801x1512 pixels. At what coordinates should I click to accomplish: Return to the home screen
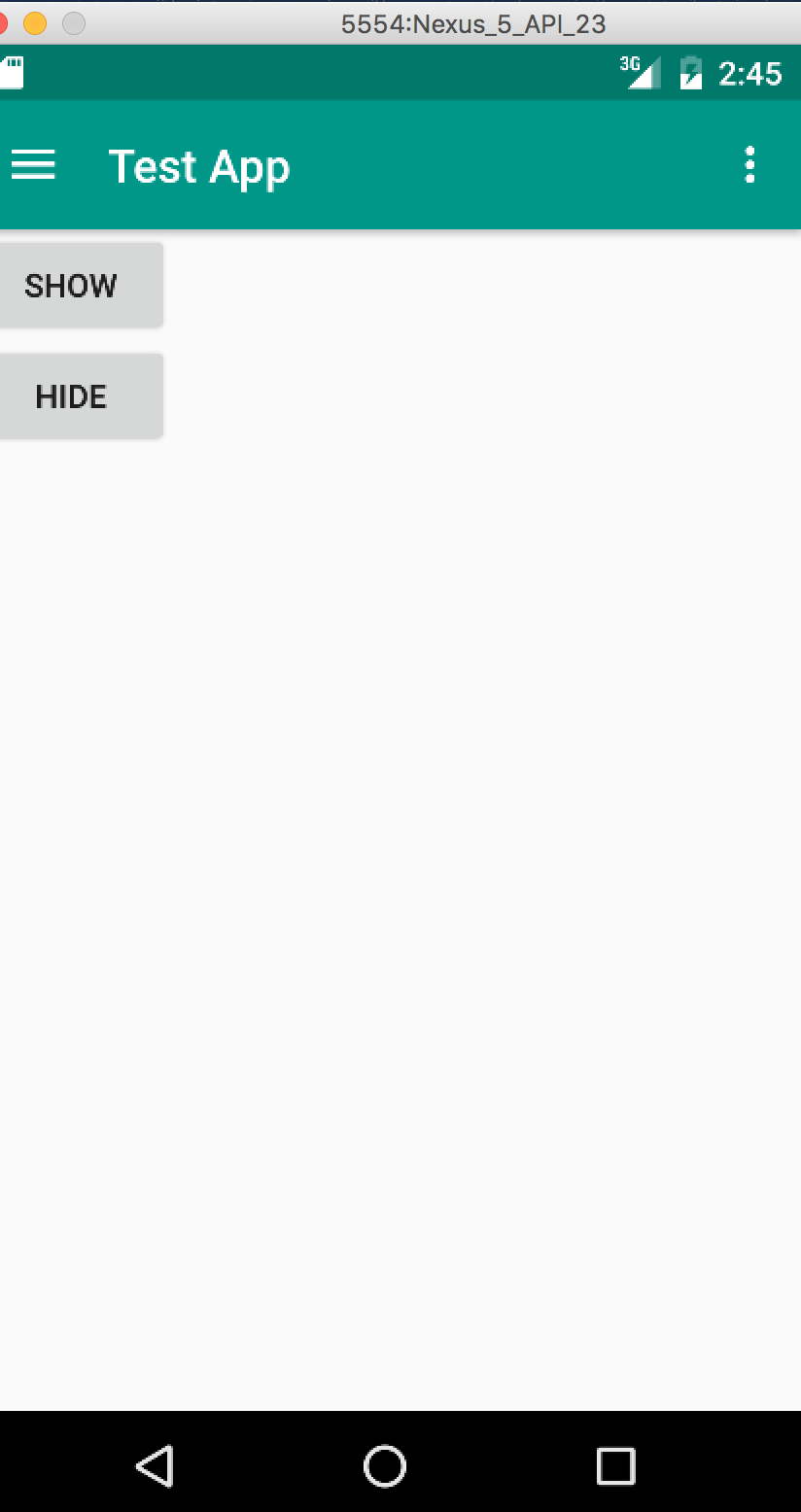tap(385, 1465)
